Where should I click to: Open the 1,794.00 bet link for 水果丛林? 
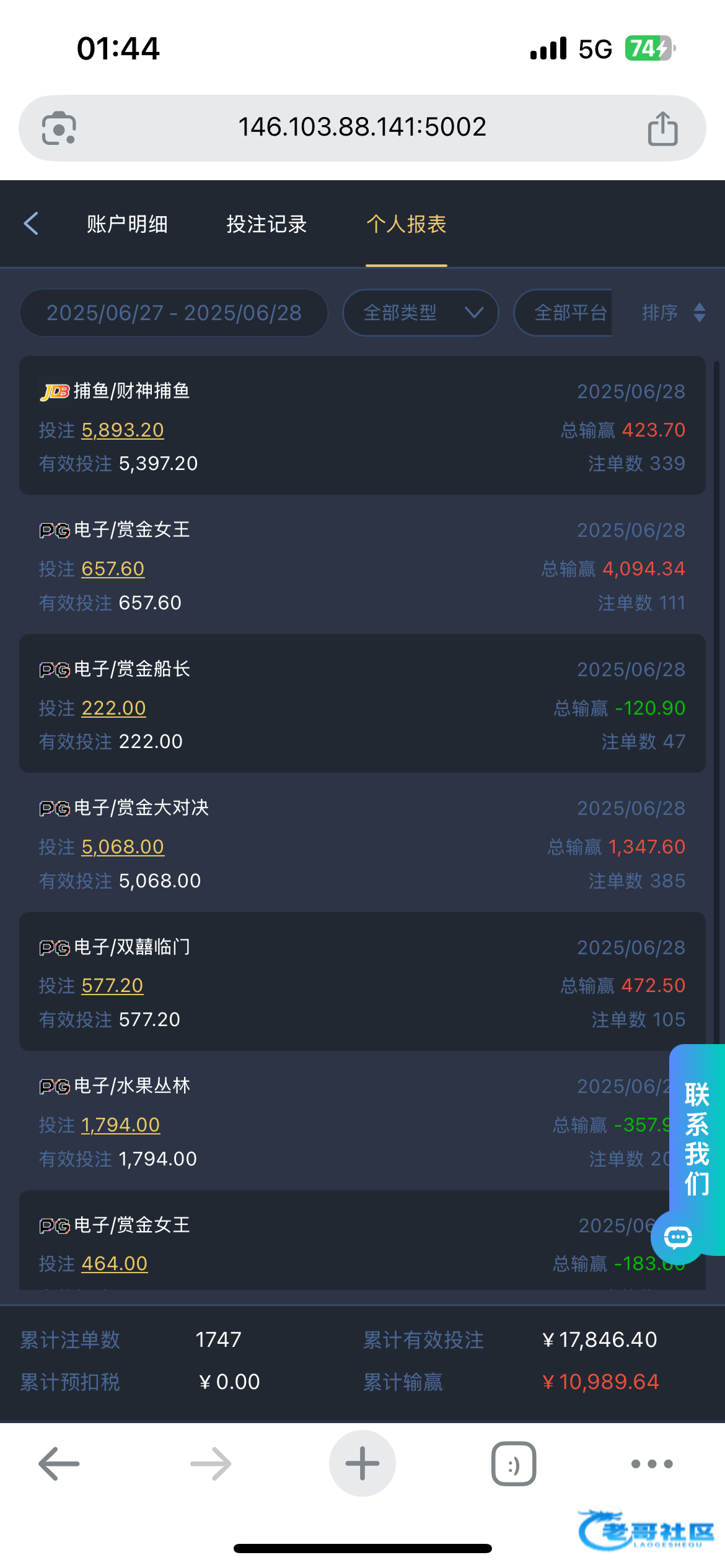[120, 1125]
